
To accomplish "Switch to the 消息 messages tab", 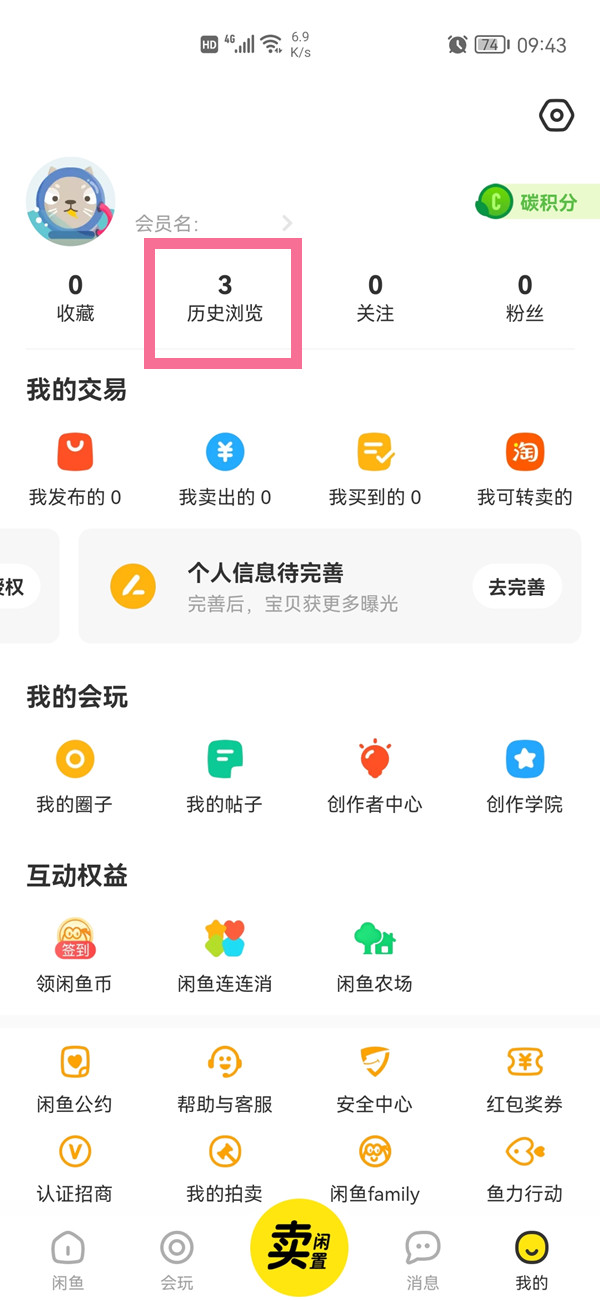I will pos(422,1260).
